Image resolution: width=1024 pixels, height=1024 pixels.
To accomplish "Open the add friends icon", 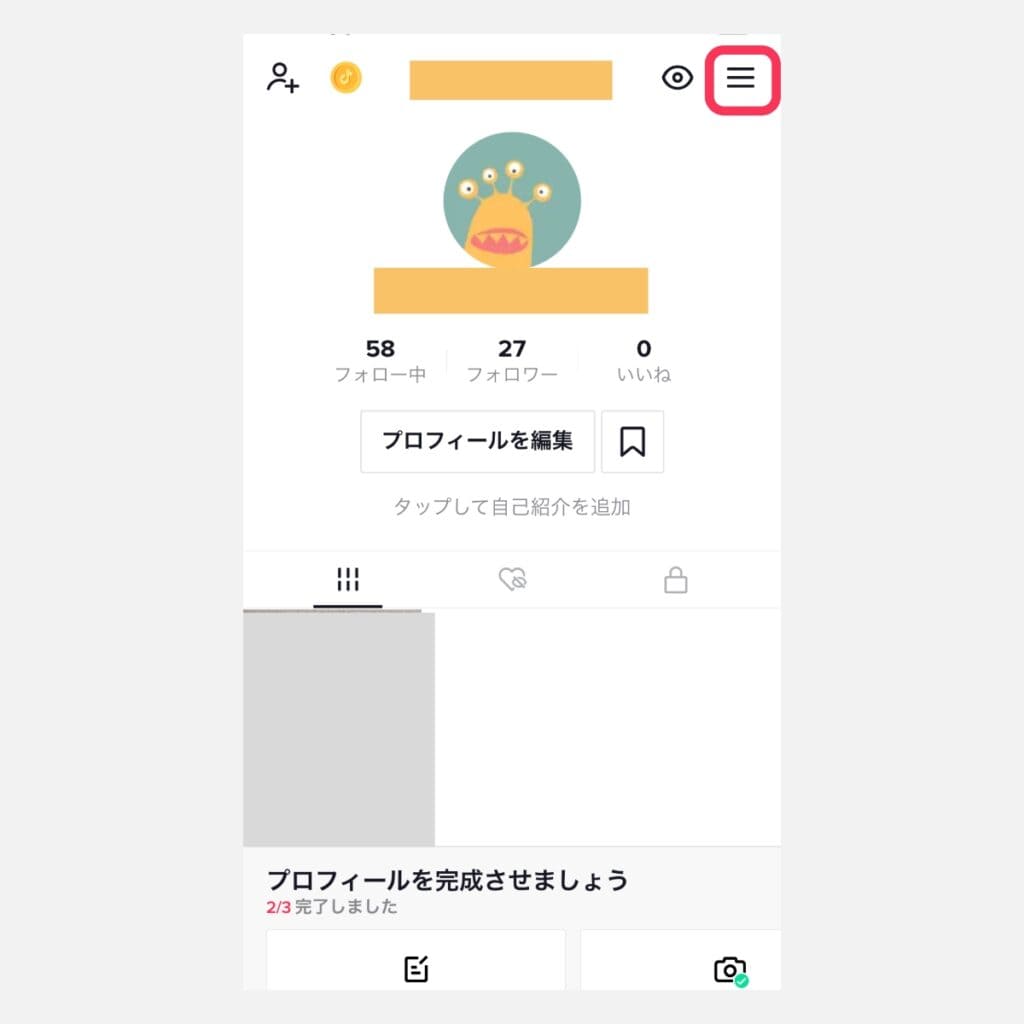I will [282, 78].
